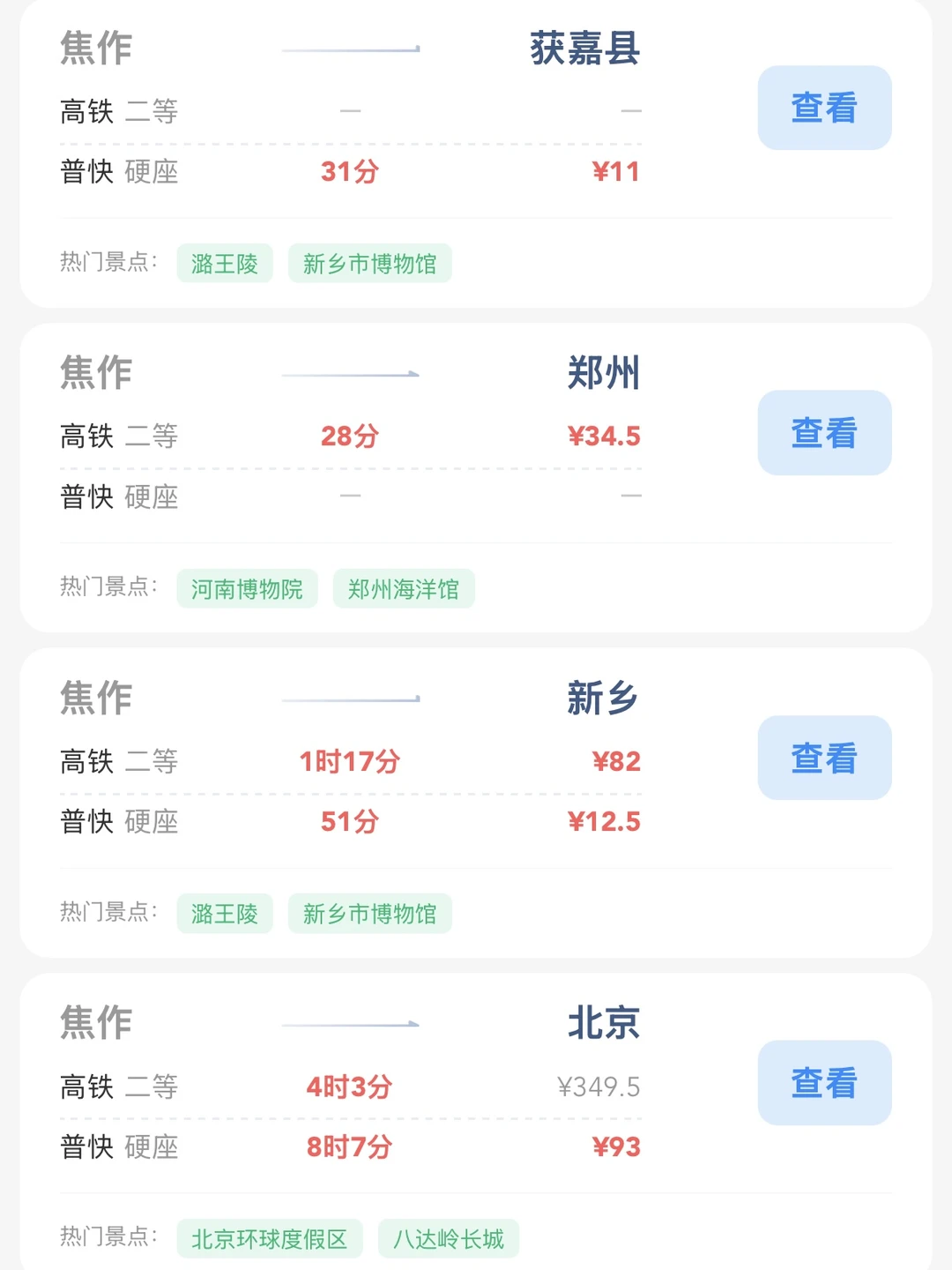Click the 查看 button for the 郑州 route
The height and width of the screenshot is (1270, 952).
coord(824,433)
